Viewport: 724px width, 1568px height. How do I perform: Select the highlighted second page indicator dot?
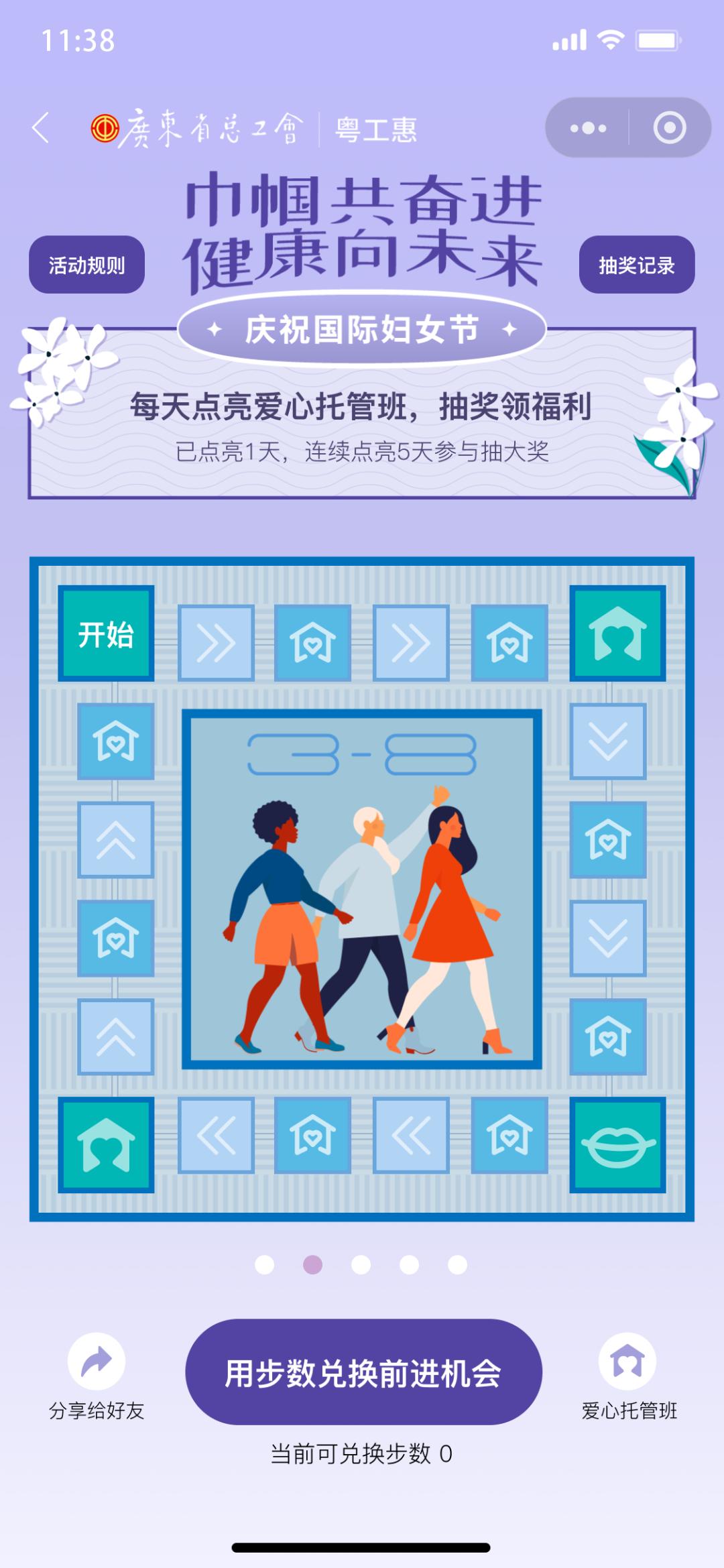coord(313,1265)
